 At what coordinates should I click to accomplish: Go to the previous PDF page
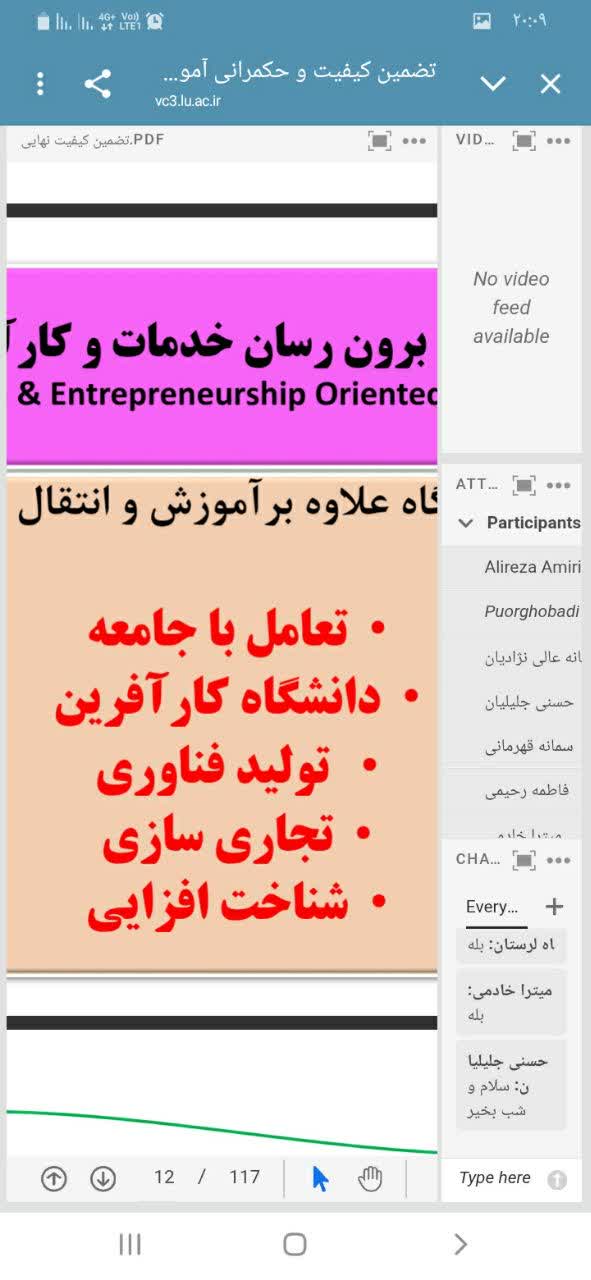click(x=53, y=1178)
